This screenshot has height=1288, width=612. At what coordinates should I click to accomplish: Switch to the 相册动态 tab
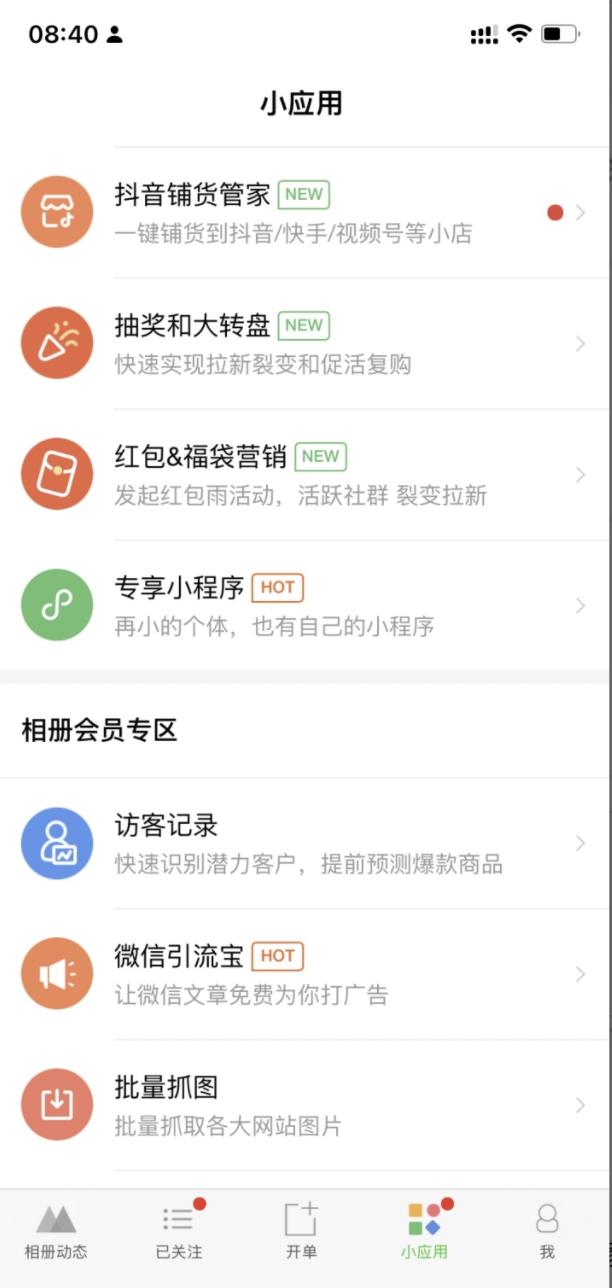56,1231
